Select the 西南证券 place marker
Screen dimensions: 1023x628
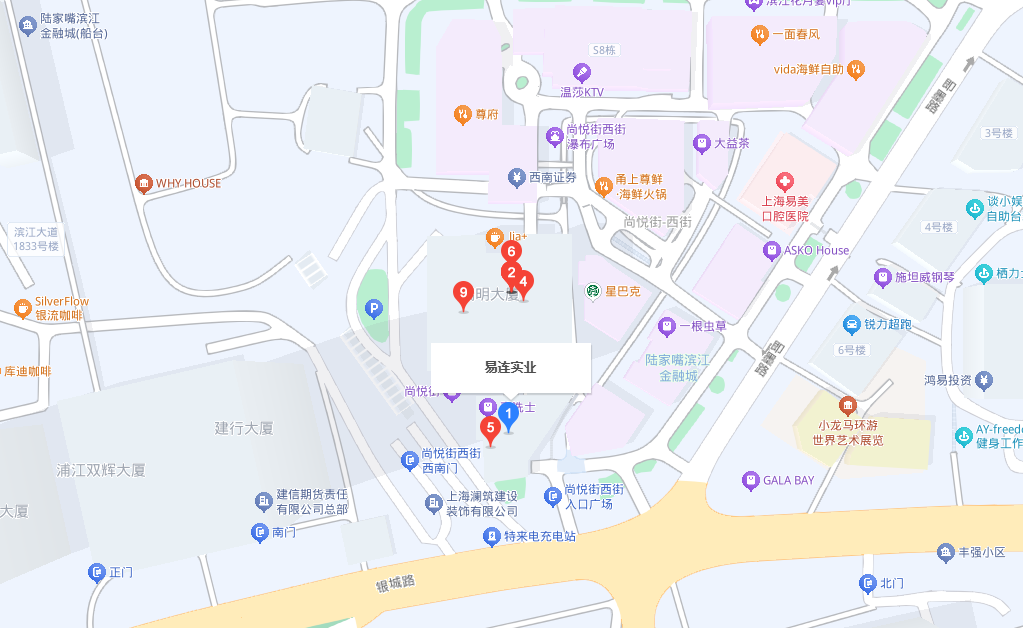(516, 178)
